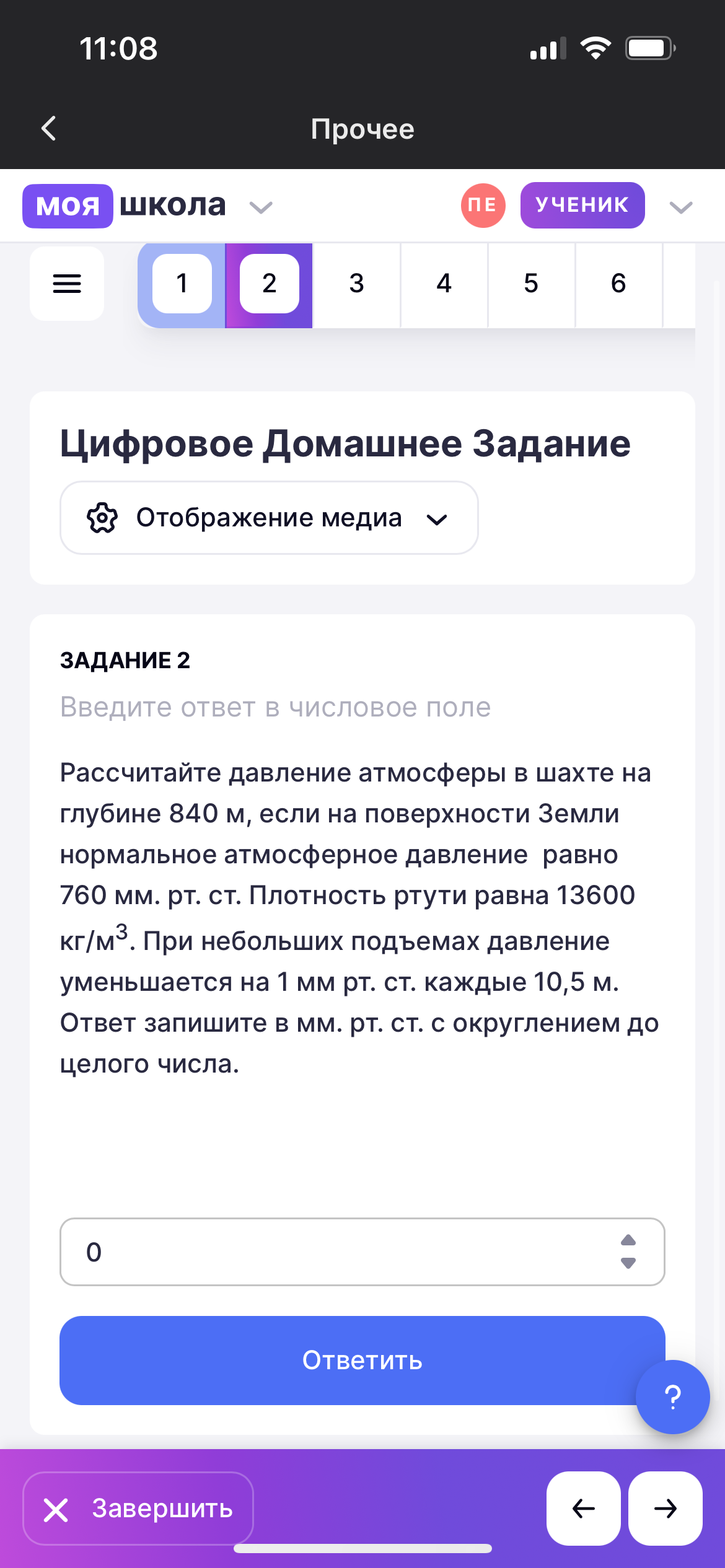The width and height of the screenshot is (725, 1568).
Task: Increase the answer with the up arrow
Action: tap(628, 1240)
